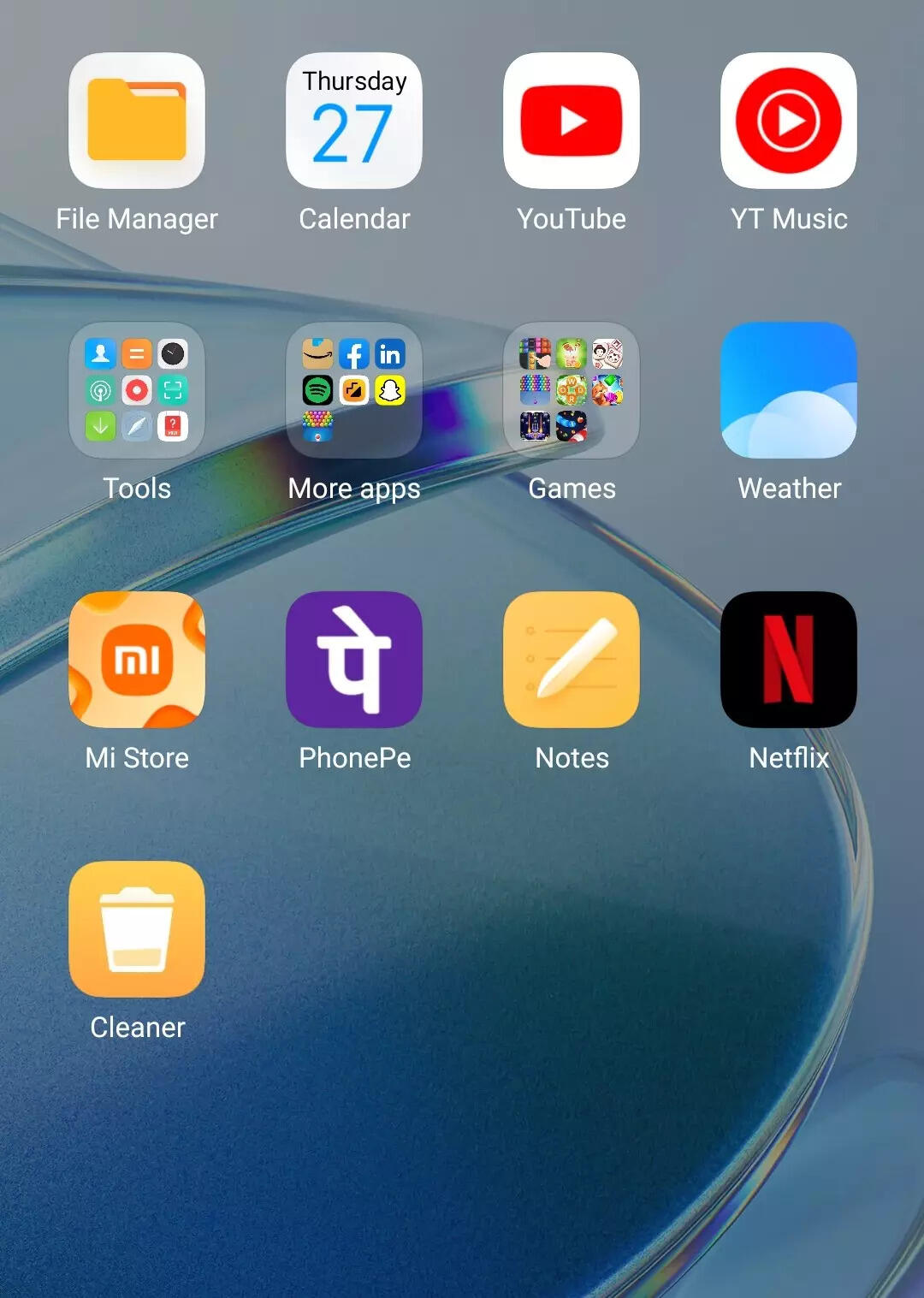Viewport: 924px width, 1298px height.
Task: Check the Weather app
Action: 789,390
